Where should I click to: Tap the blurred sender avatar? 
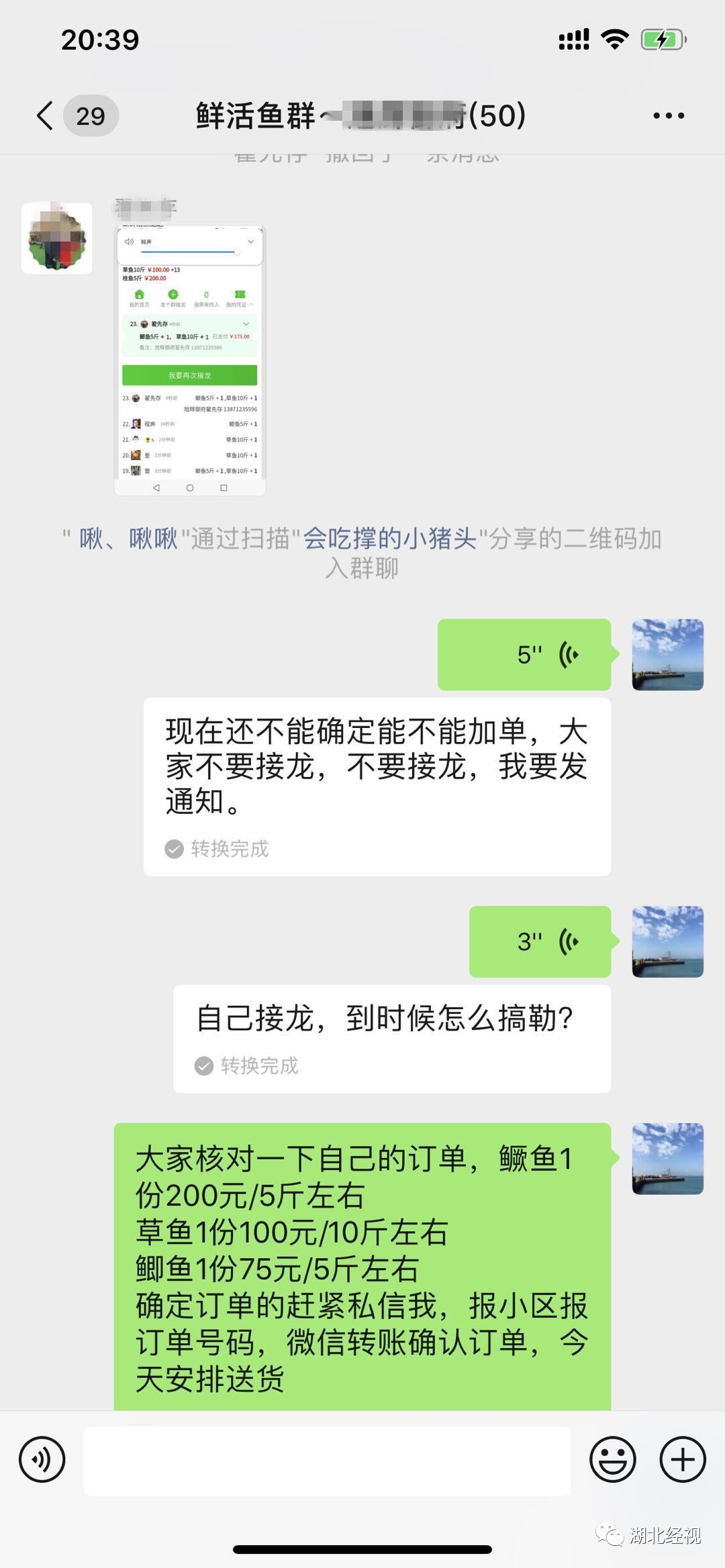[57, 238]
